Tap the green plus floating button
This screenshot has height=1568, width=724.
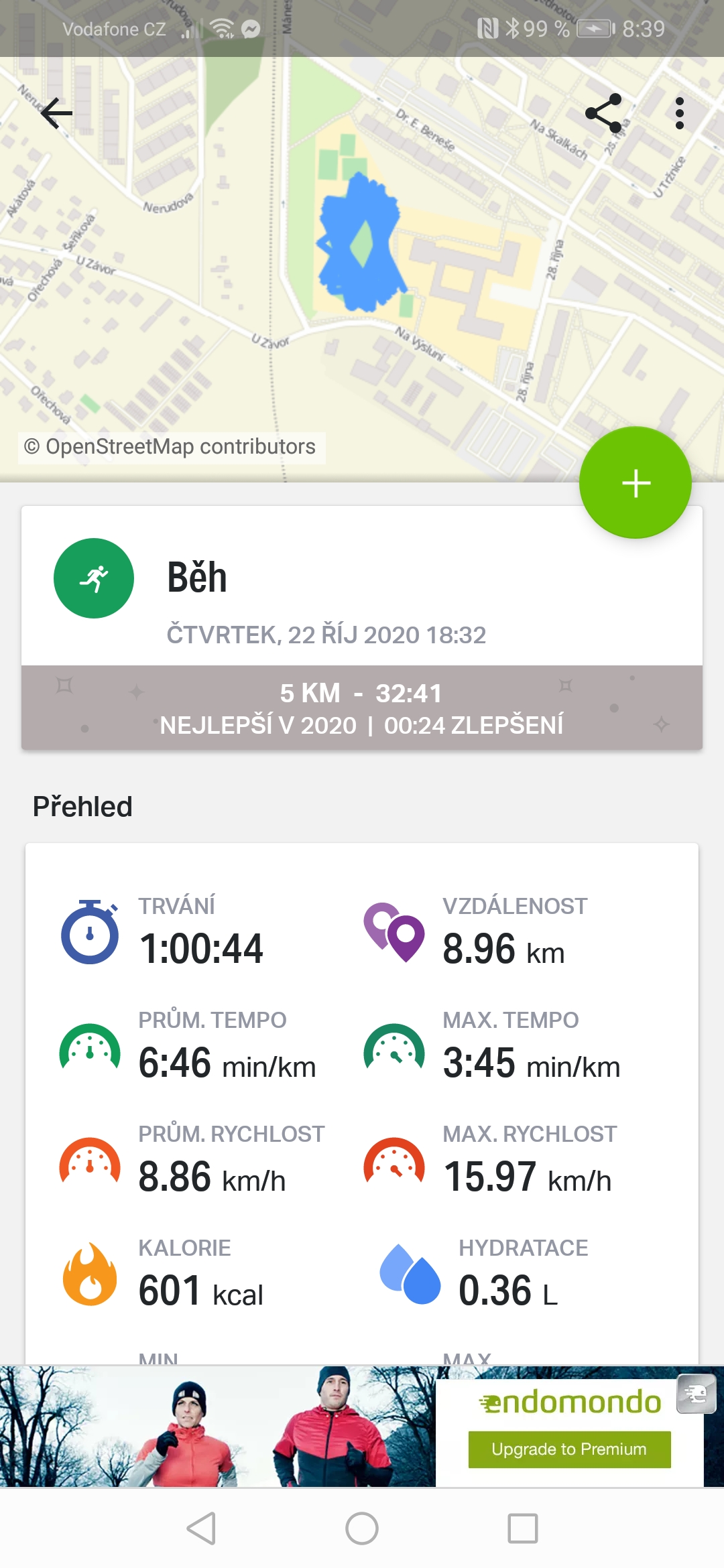pyautogui.click(x=636, y=482)
